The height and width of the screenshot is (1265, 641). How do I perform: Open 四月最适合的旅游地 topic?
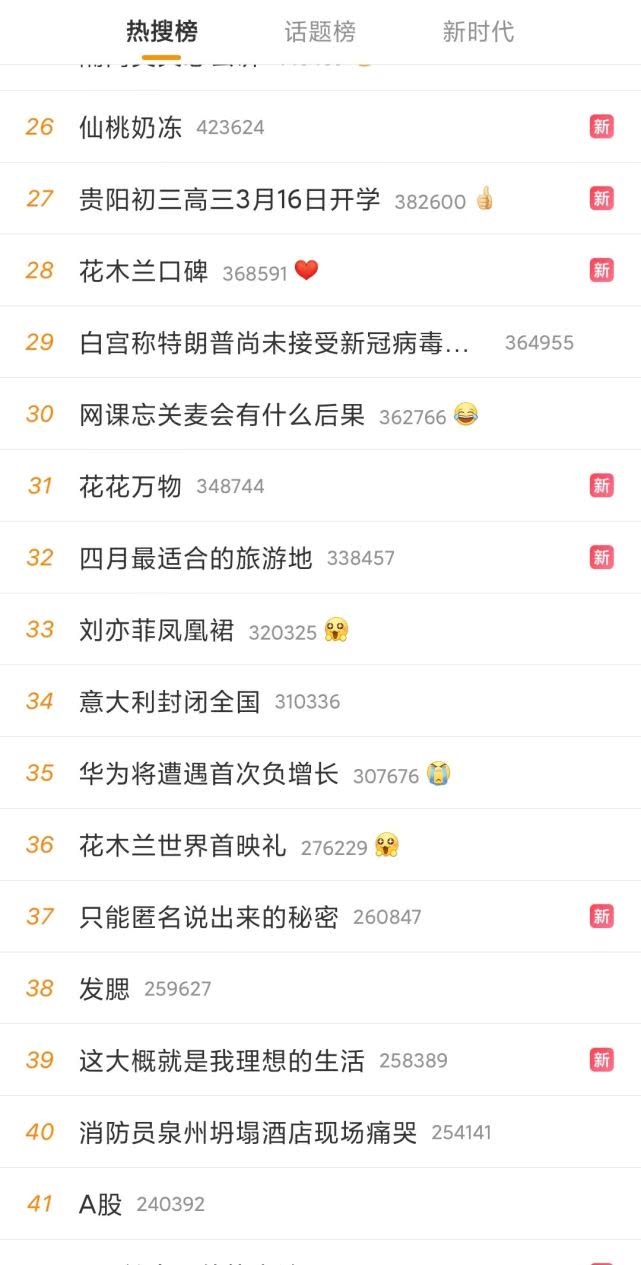tap(196, 558)
